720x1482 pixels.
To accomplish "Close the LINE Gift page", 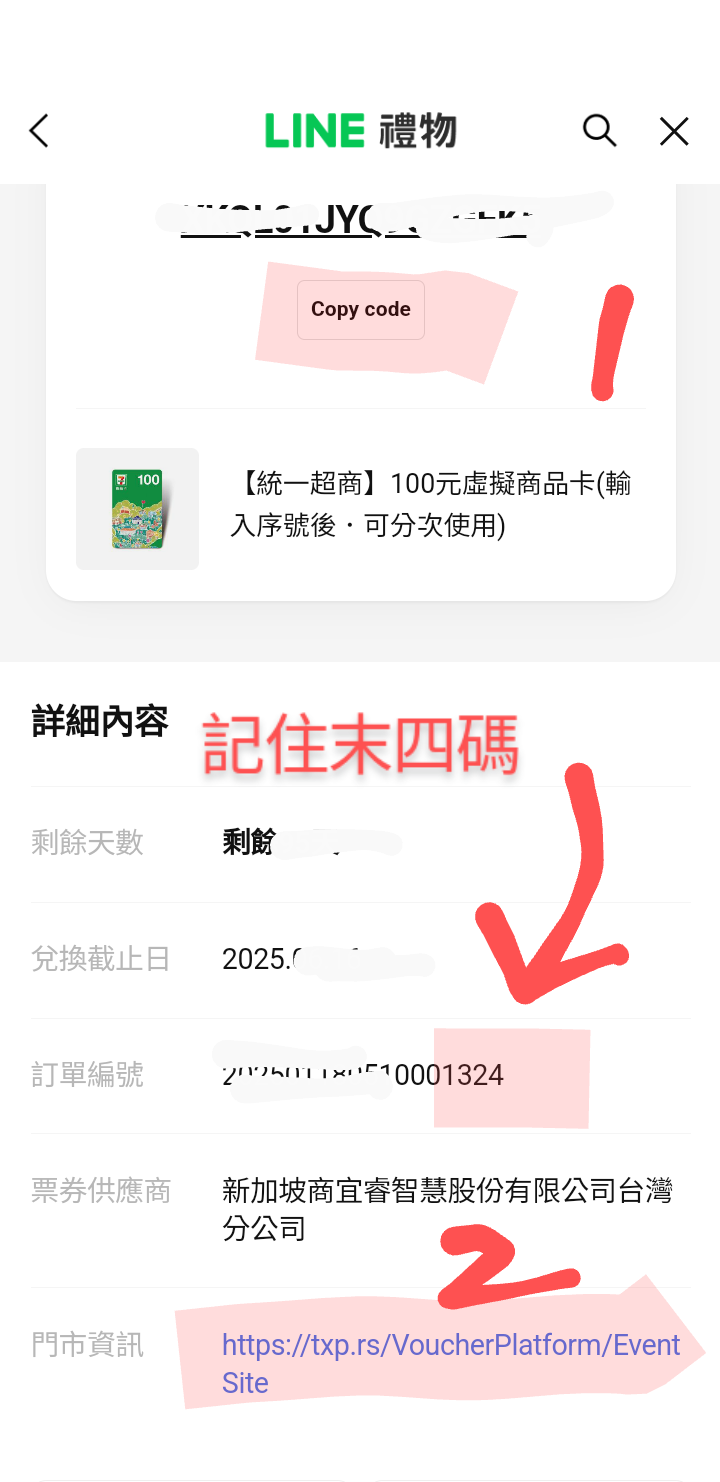I will pos(674,131).
